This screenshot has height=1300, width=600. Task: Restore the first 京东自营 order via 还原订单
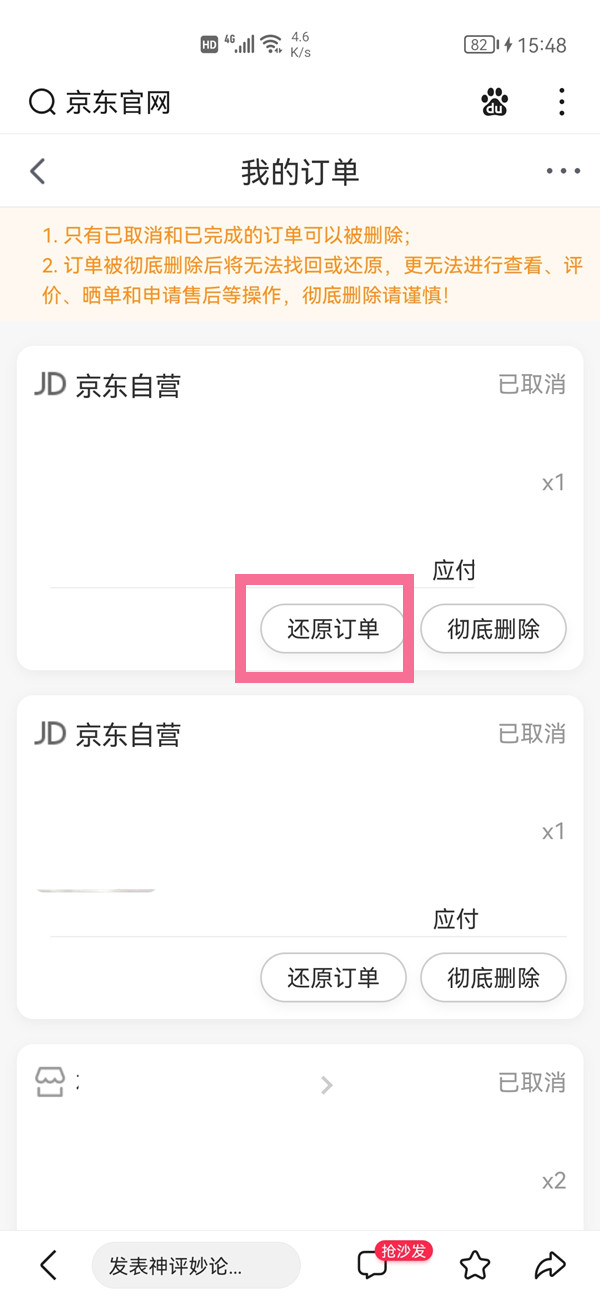pos(333,629)
